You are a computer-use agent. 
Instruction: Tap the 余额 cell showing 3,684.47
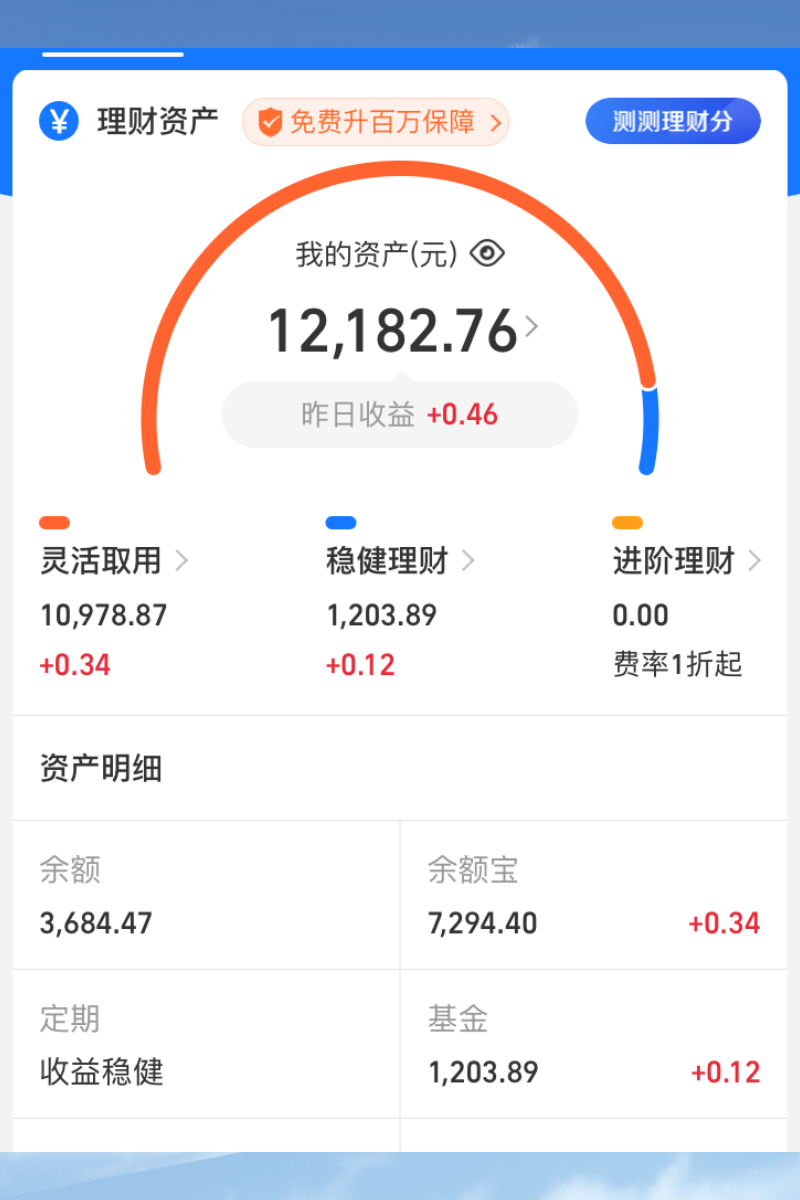pos(200,895)
